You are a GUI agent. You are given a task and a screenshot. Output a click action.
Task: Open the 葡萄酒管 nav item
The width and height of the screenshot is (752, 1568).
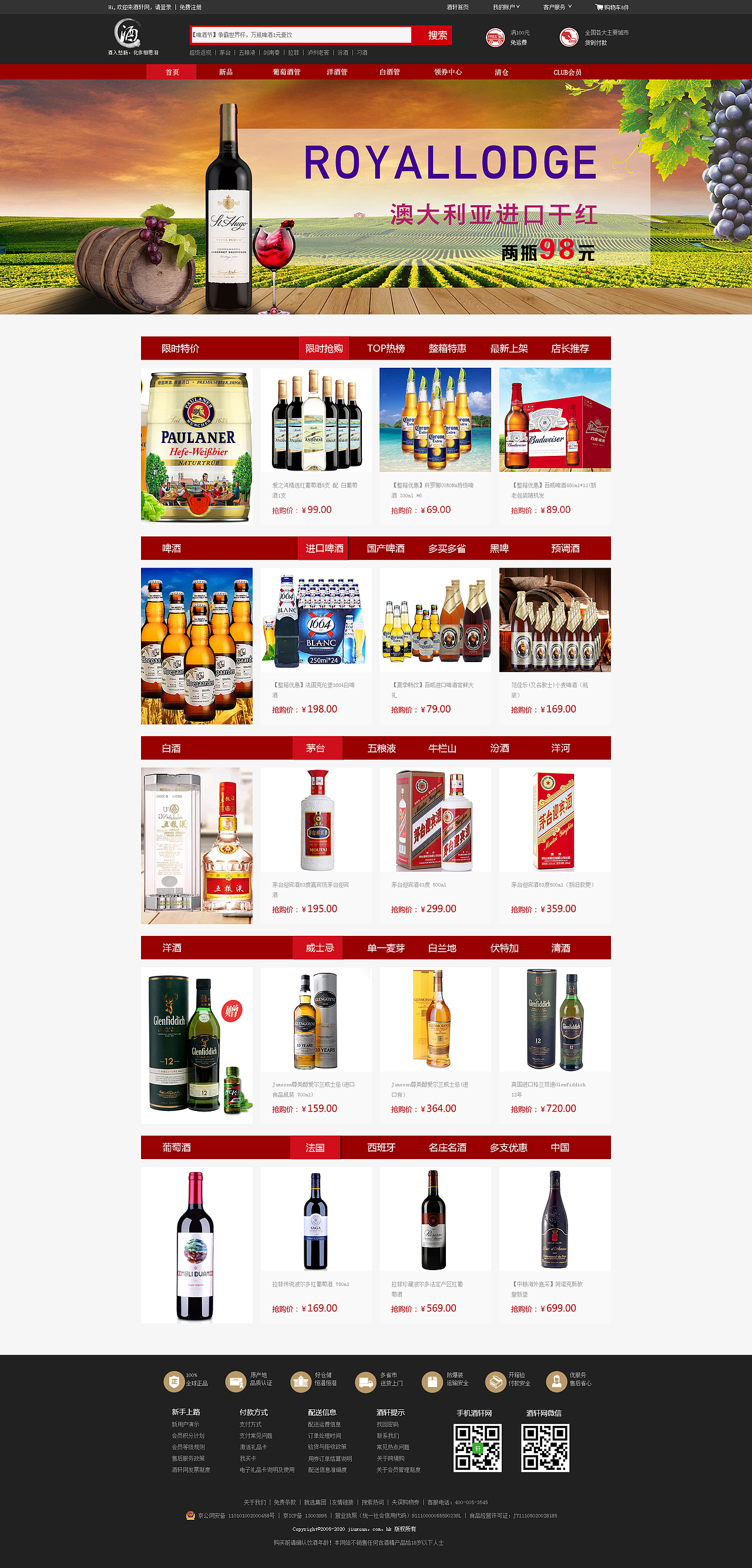(286, 72)
